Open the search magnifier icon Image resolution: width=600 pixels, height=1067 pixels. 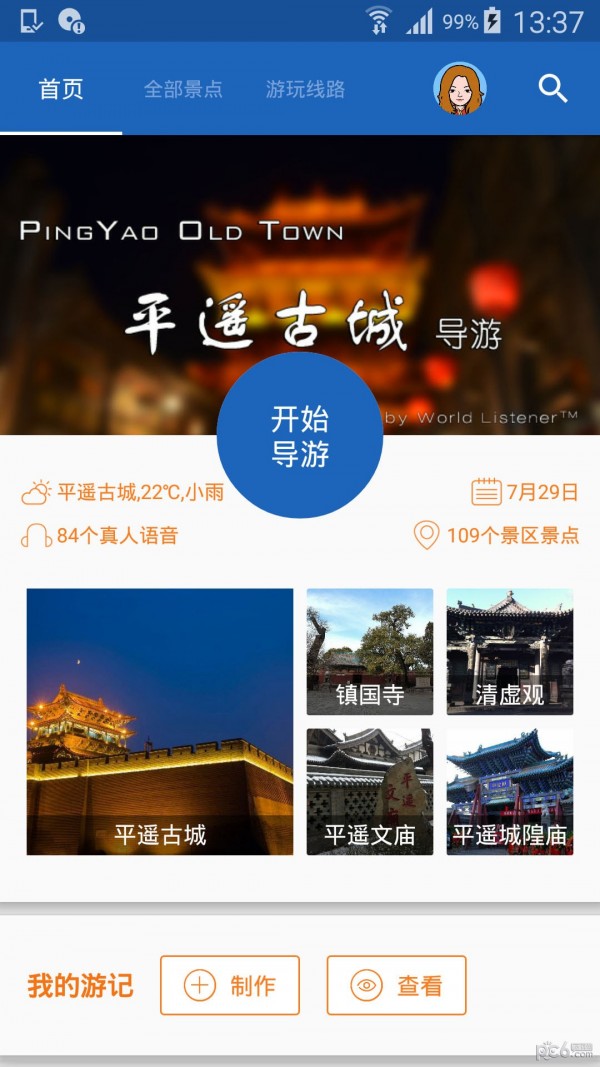tap(553, 89)
